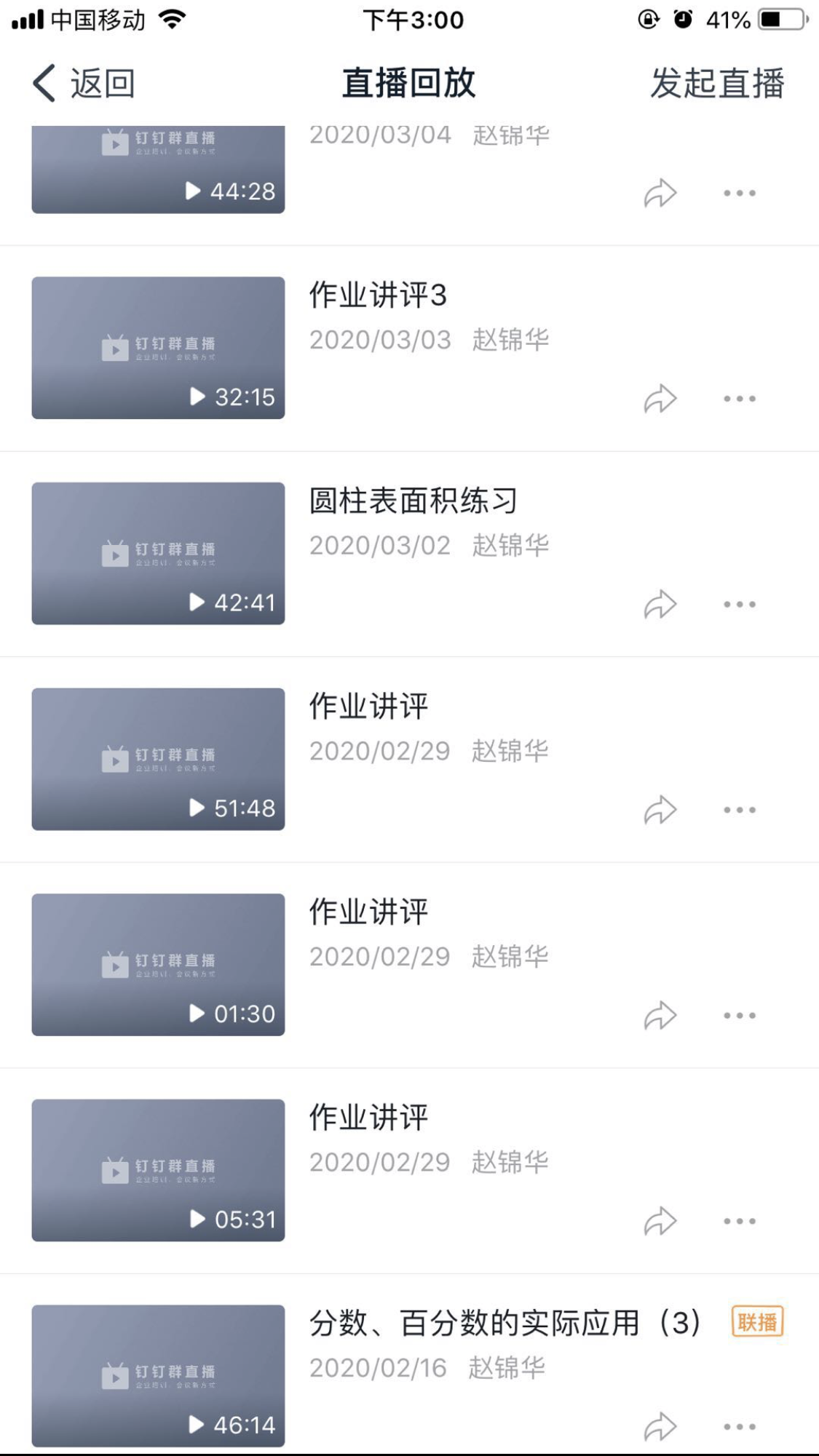Screen dimensions: 819x1456
Task: Play the 51:48 作业讲评 replay
Action: point(158,759)
